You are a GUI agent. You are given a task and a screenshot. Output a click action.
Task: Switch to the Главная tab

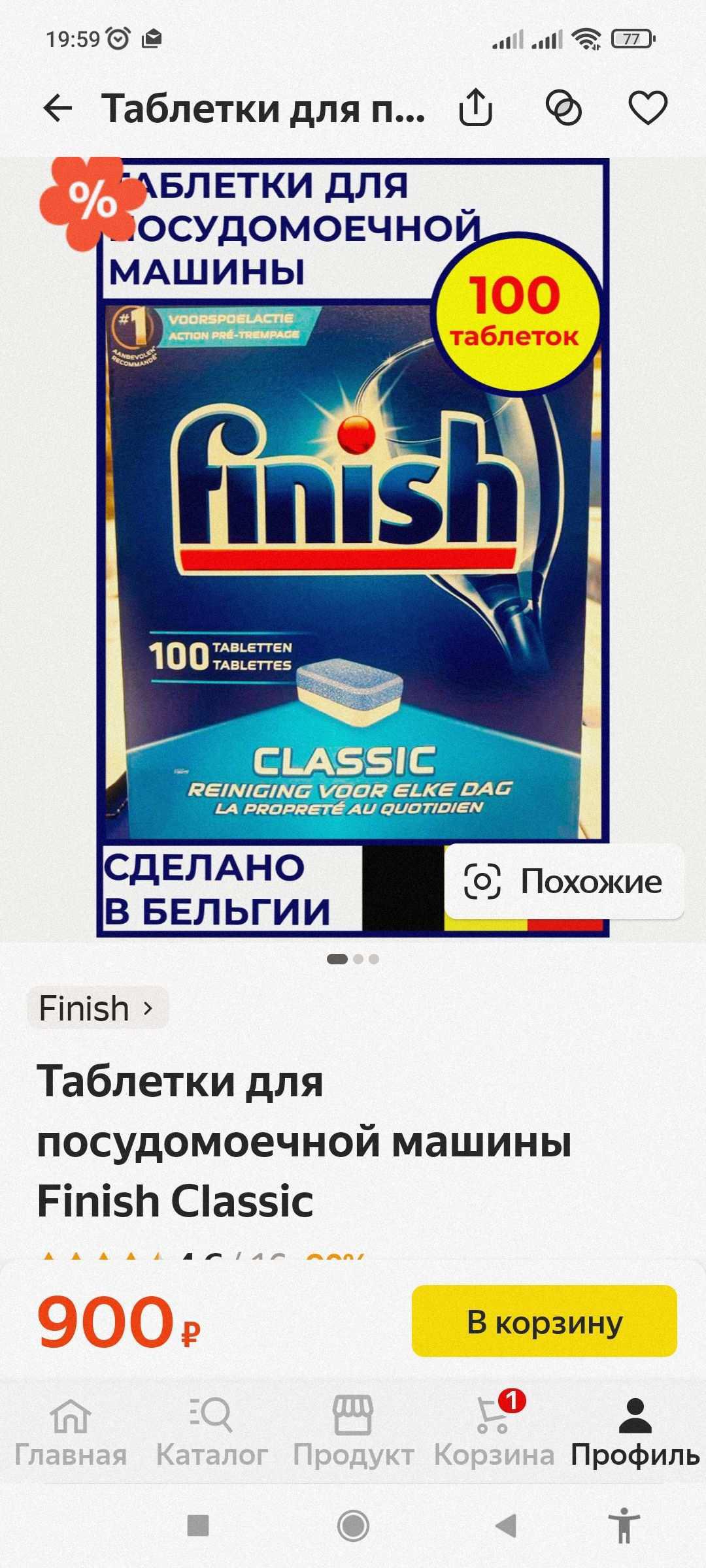point(71,1432)
